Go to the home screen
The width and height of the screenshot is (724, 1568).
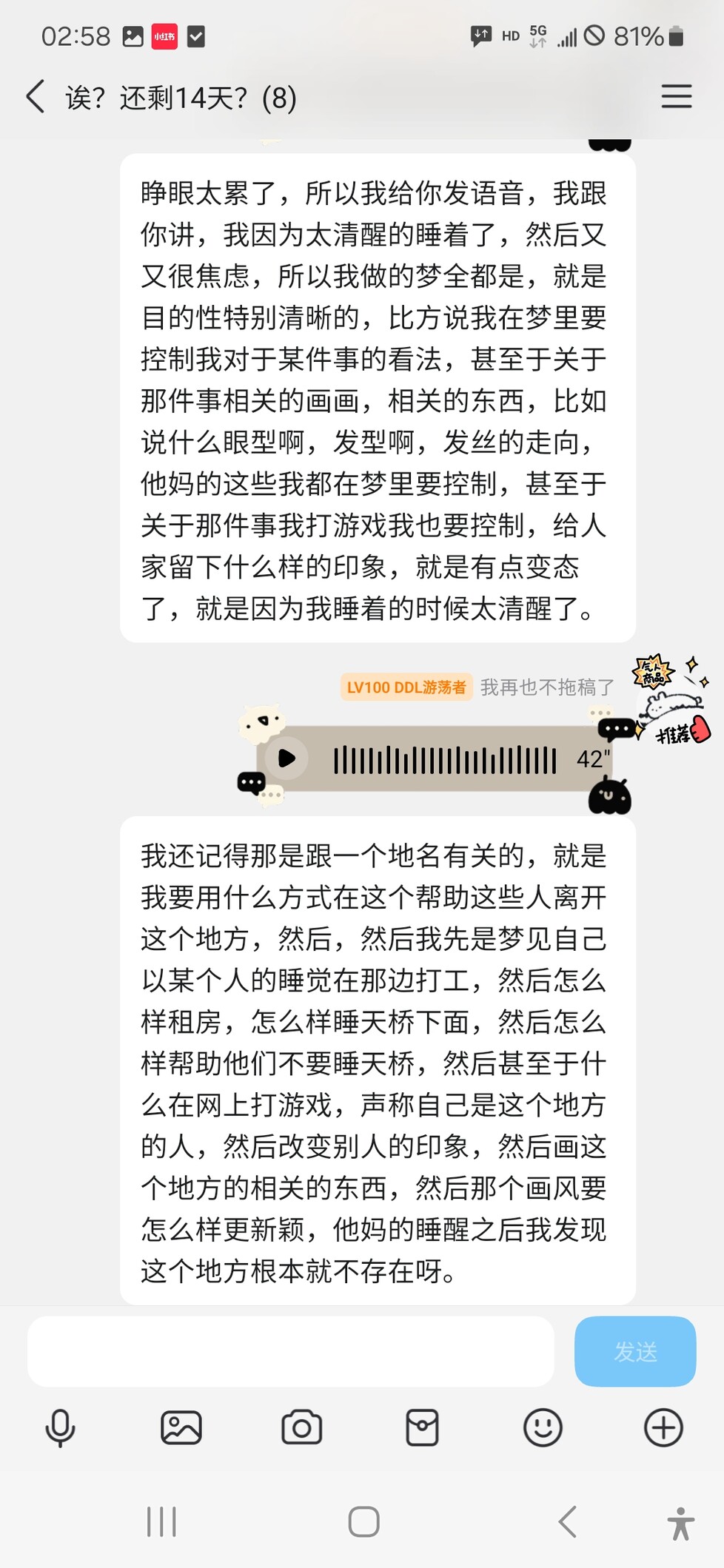point(363,1521)
